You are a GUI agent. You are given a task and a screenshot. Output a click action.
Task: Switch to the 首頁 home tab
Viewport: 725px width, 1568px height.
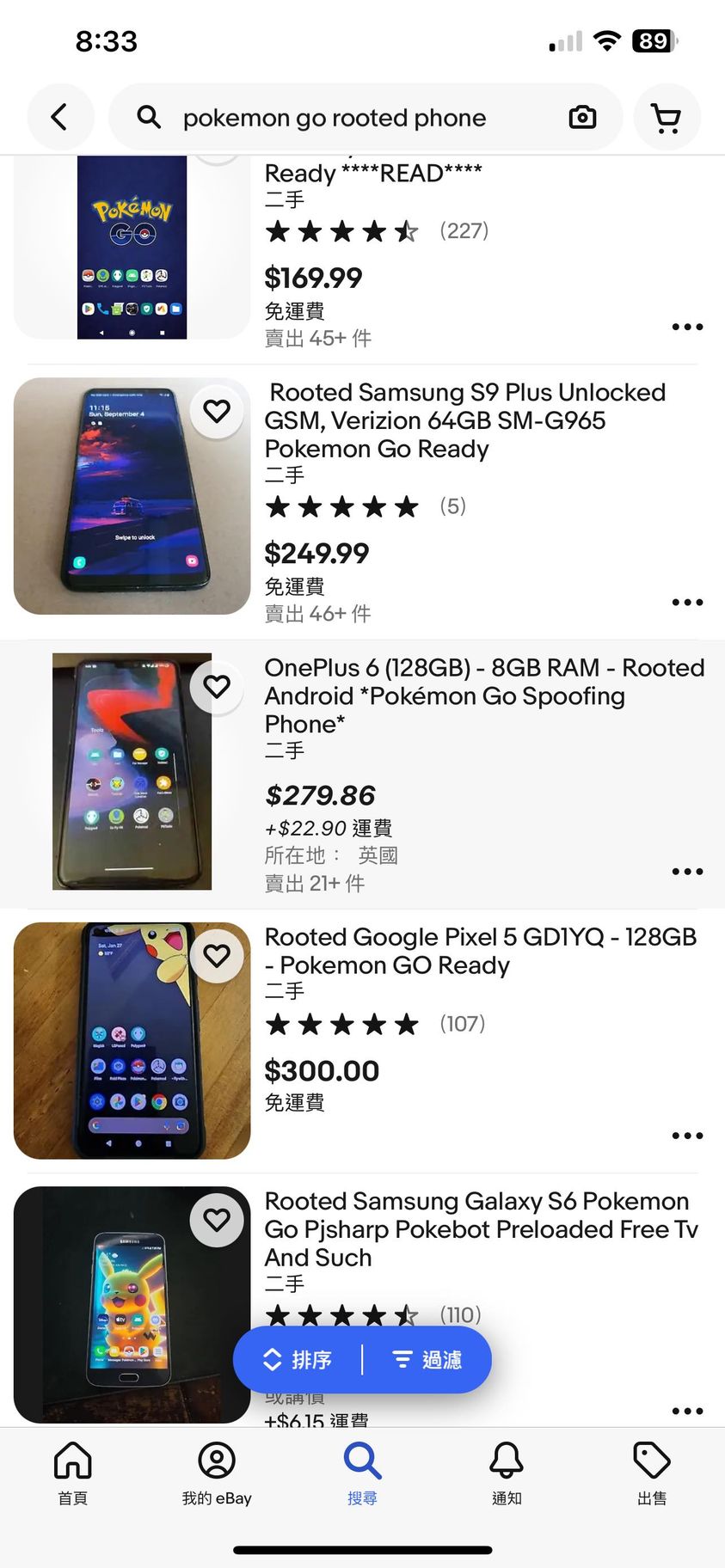click(72, 1473)
